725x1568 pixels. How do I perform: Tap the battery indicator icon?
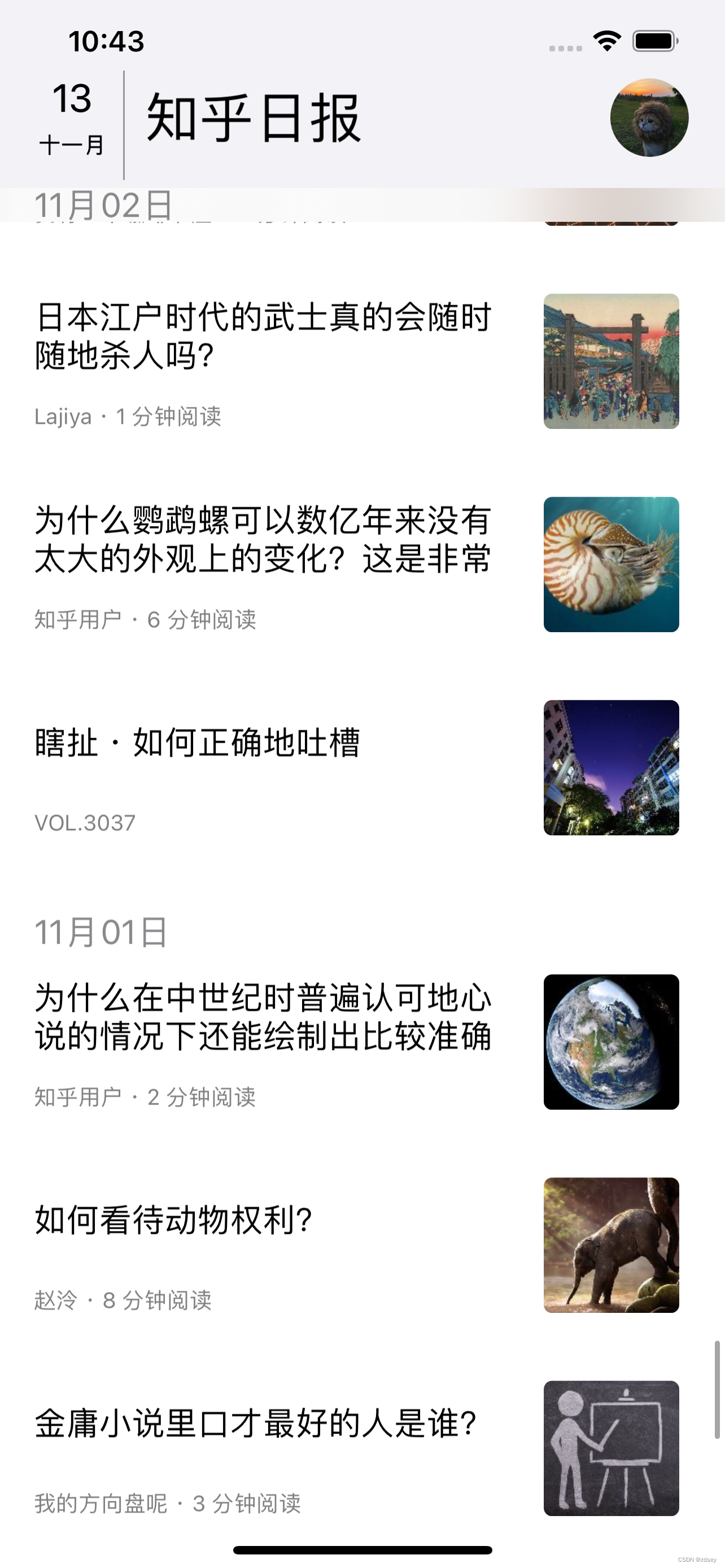tap(654, 41)
